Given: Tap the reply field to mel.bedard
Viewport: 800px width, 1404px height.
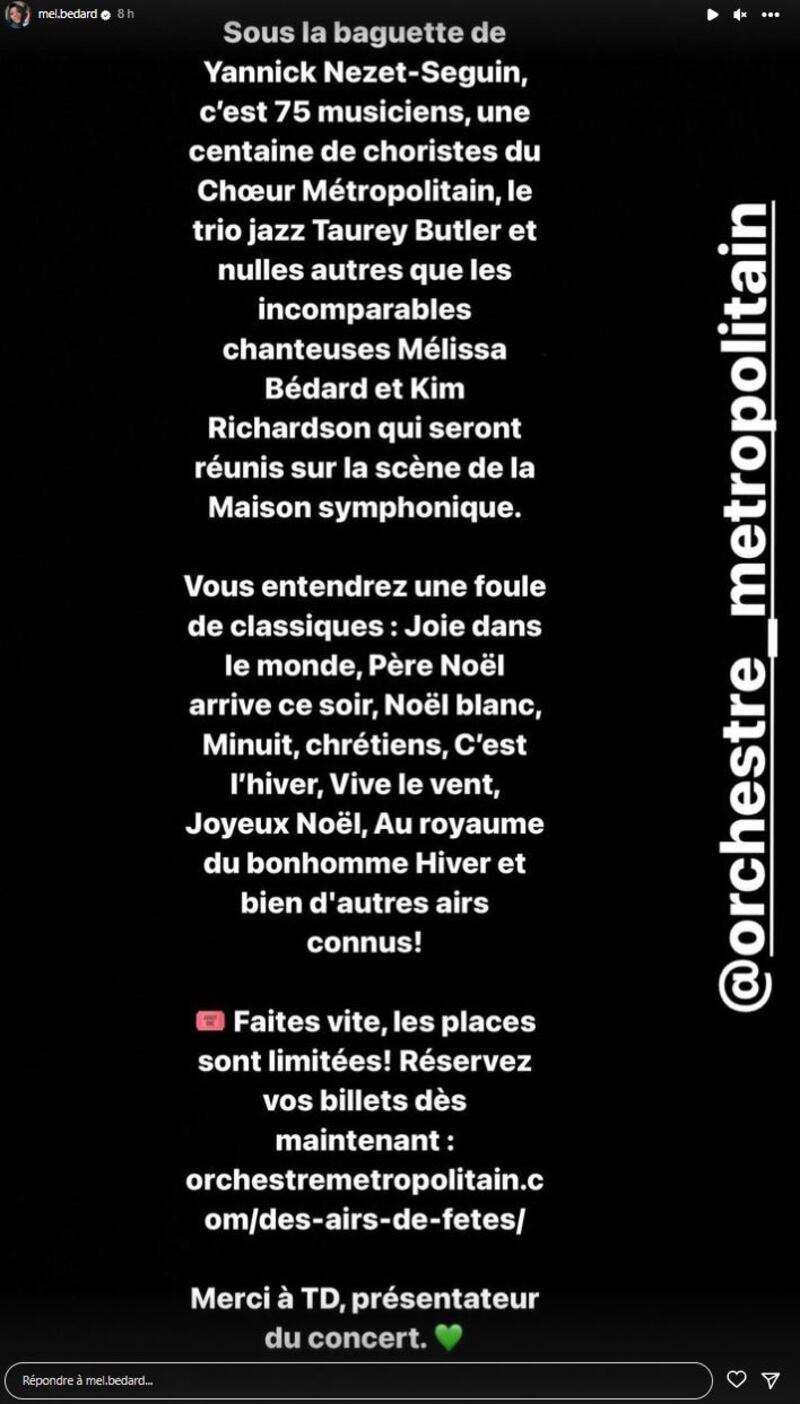Looking at the screenshot, I should pyautogui.click(x=358, y=1380).
